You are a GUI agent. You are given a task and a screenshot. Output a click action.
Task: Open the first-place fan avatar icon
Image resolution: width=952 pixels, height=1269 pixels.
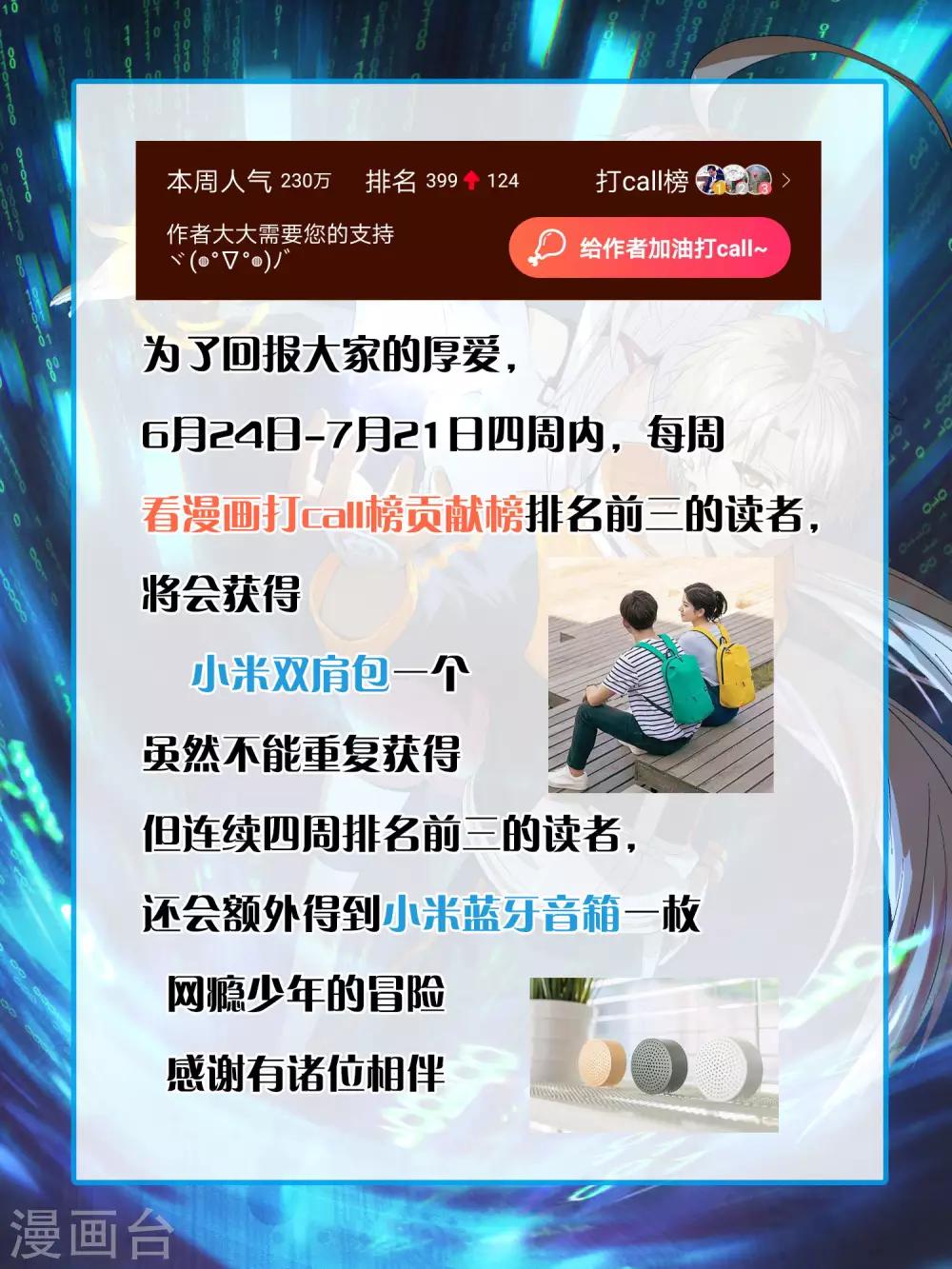pos(708,176)
